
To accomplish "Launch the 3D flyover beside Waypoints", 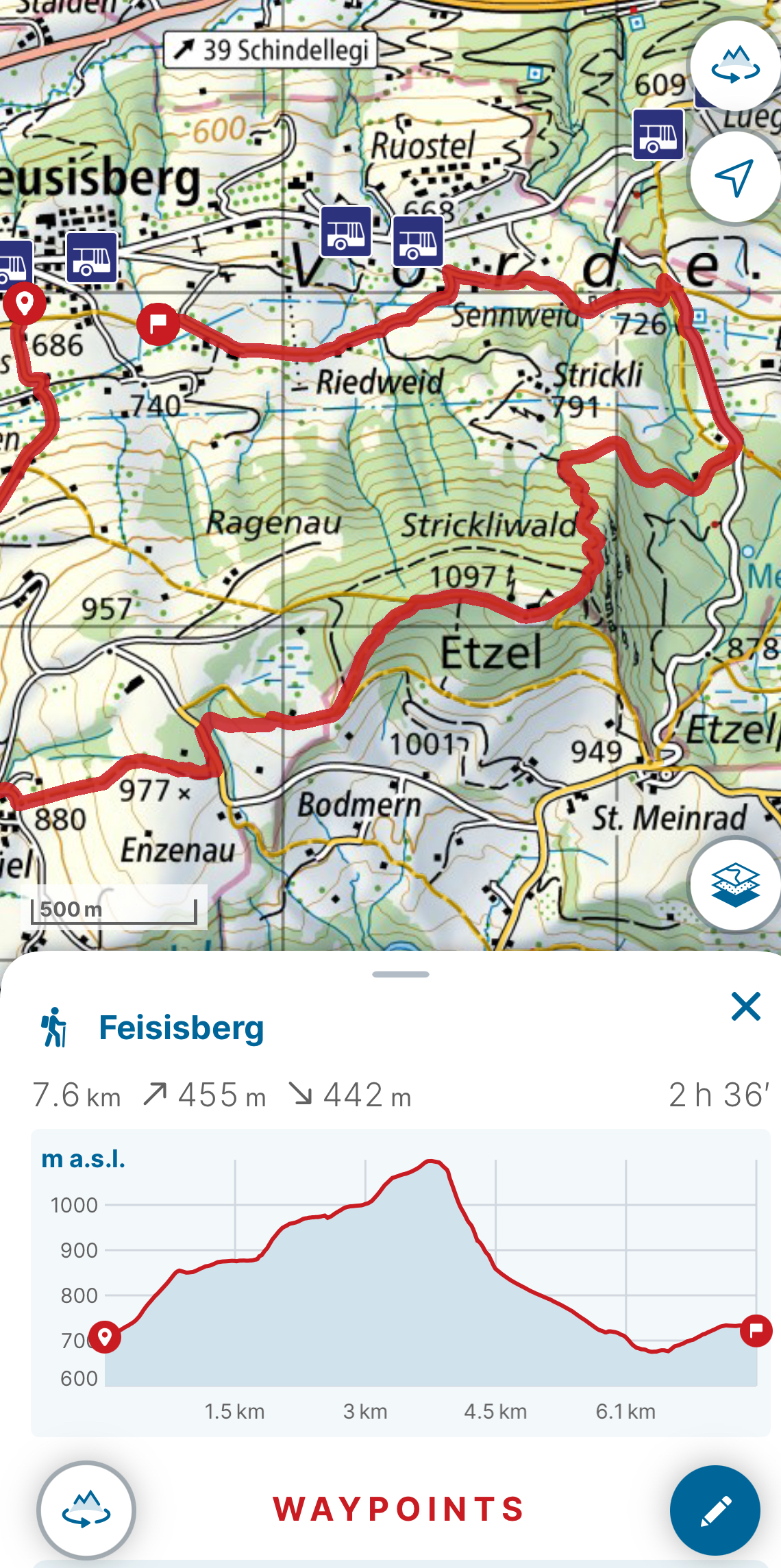I will click(86, 1510).
